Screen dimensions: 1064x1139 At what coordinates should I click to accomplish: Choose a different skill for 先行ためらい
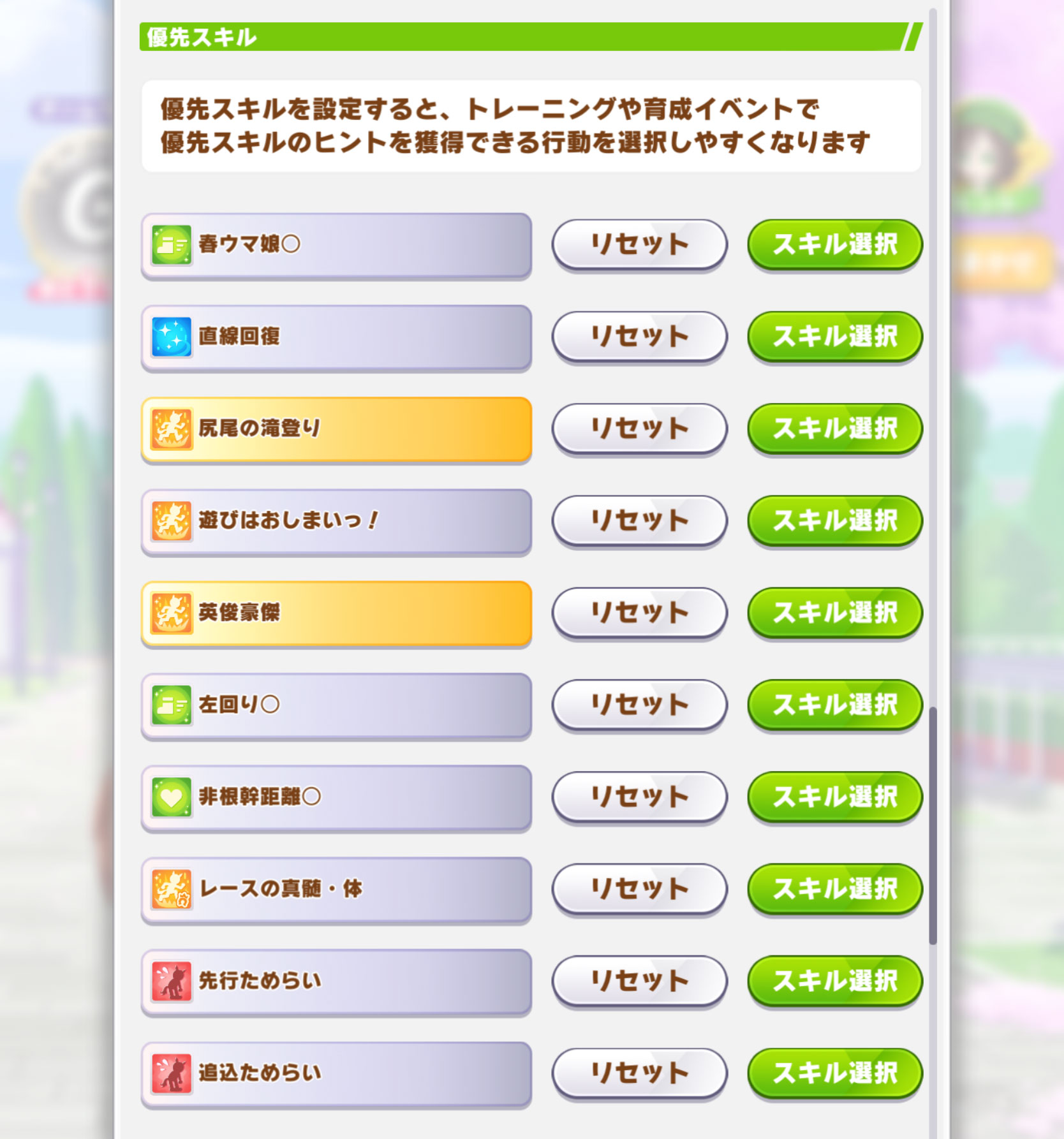click(x=834, y=980)
